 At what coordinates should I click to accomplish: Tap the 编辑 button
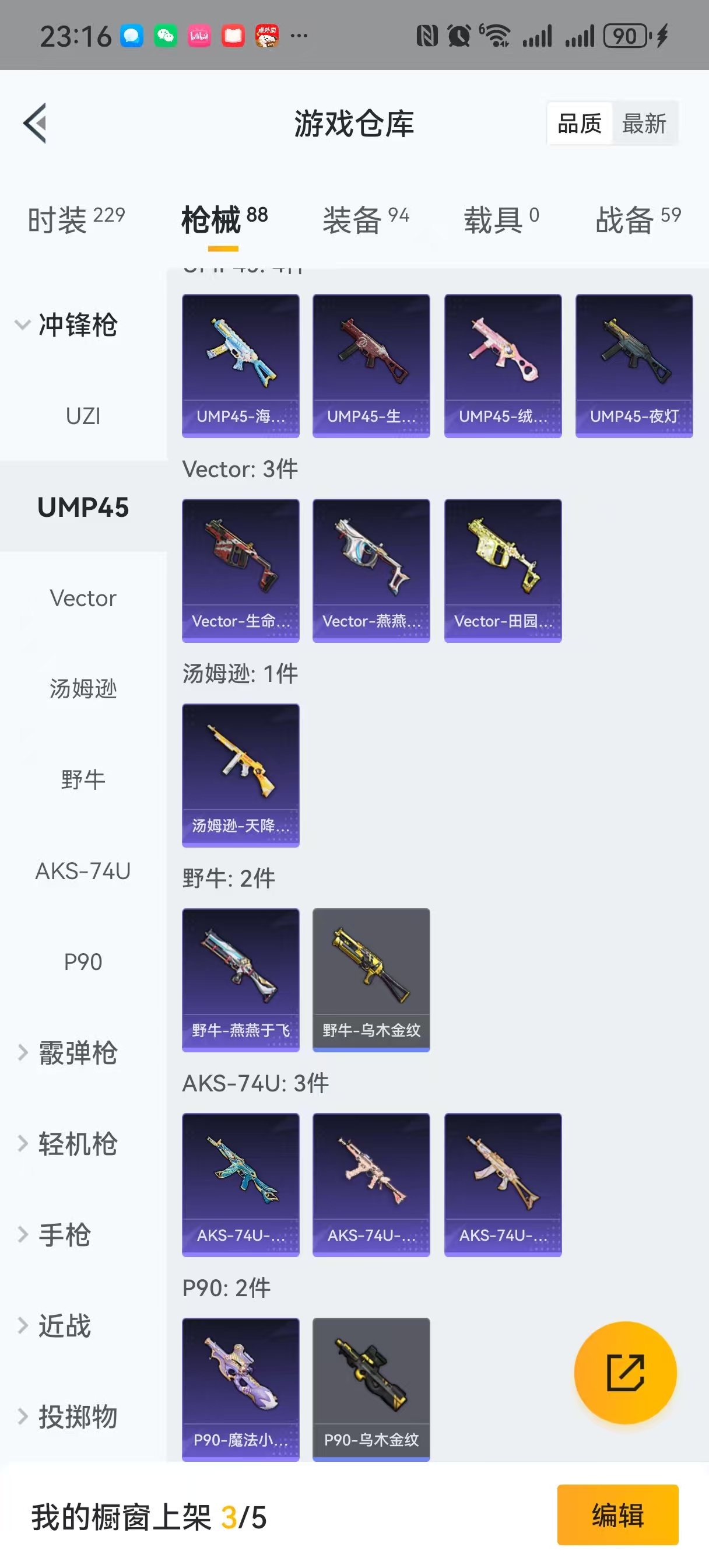617,1514
